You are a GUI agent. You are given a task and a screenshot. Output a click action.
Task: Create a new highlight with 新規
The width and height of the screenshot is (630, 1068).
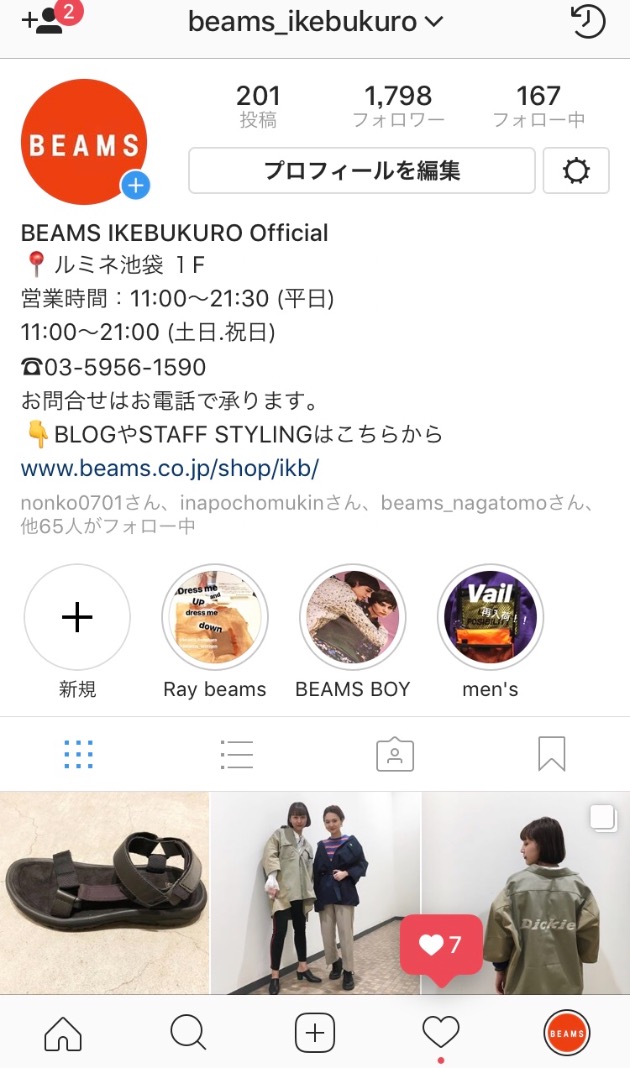[x=77, y=618]
